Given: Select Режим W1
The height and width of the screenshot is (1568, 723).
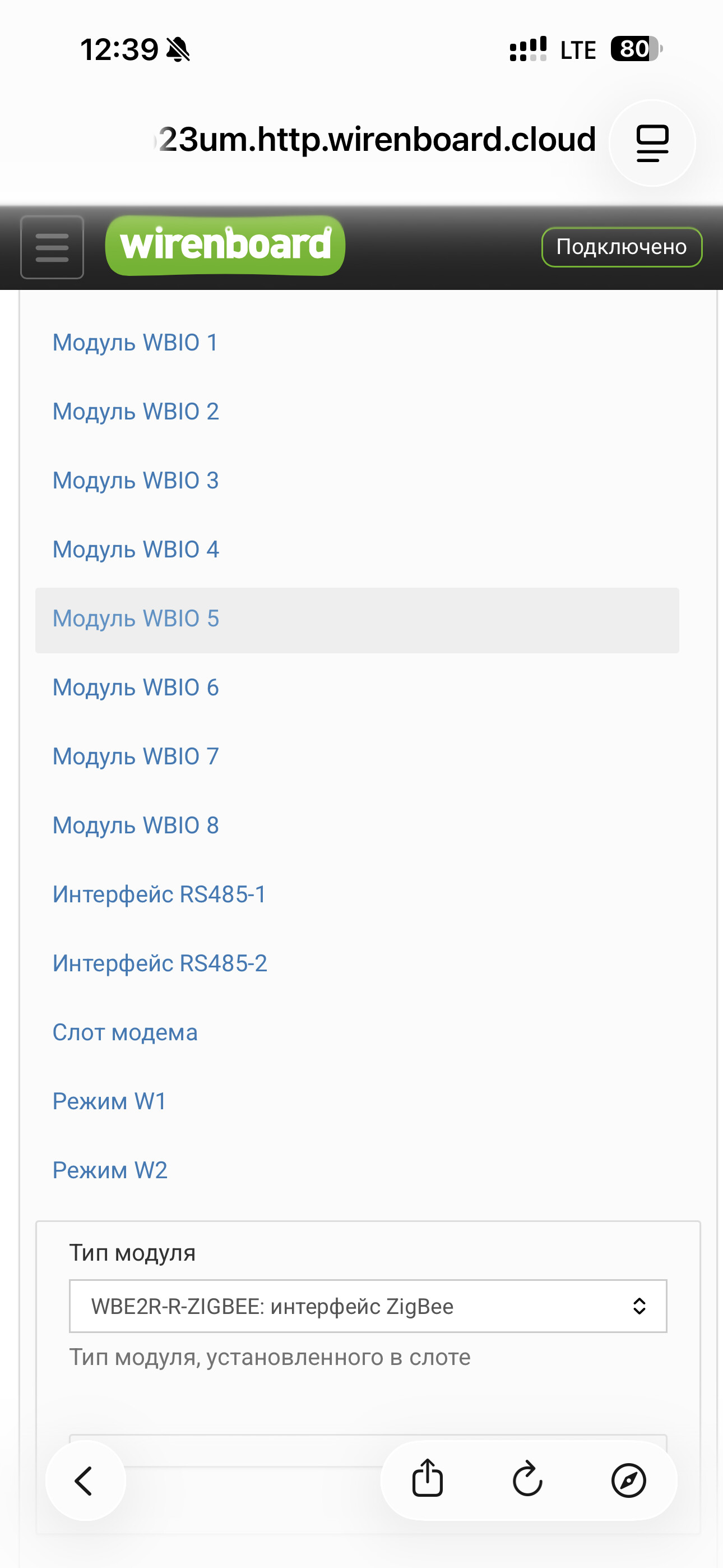Looking at the screenshot, I should coord(109,1101).
